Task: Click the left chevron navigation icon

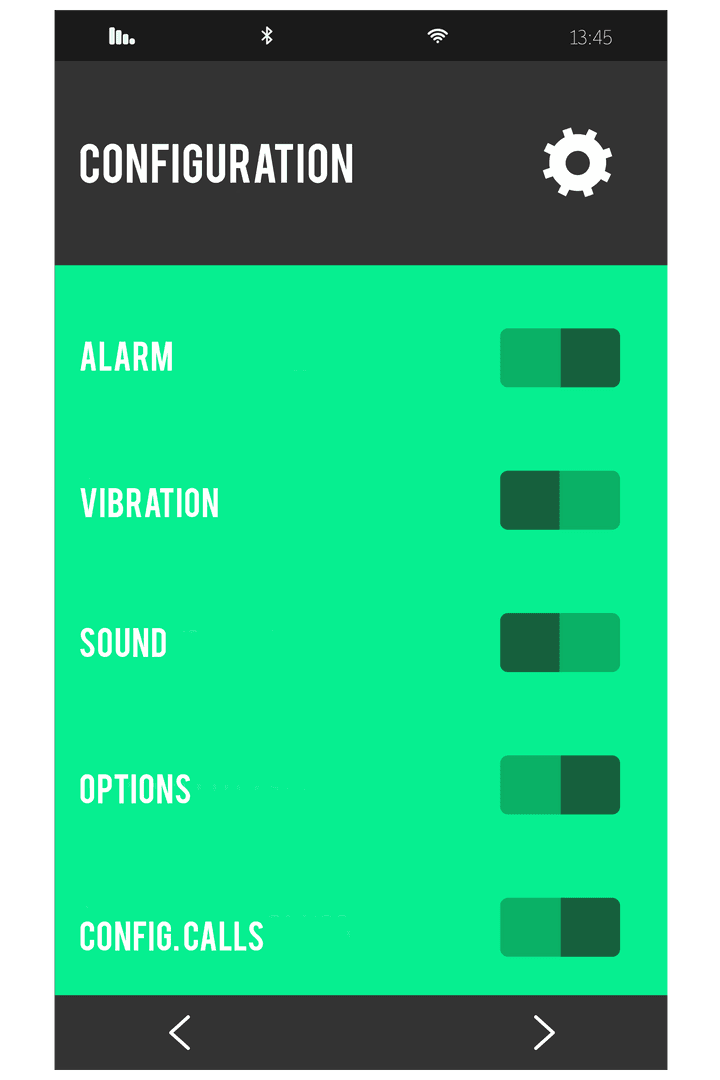Action: tap(179, 1032)
